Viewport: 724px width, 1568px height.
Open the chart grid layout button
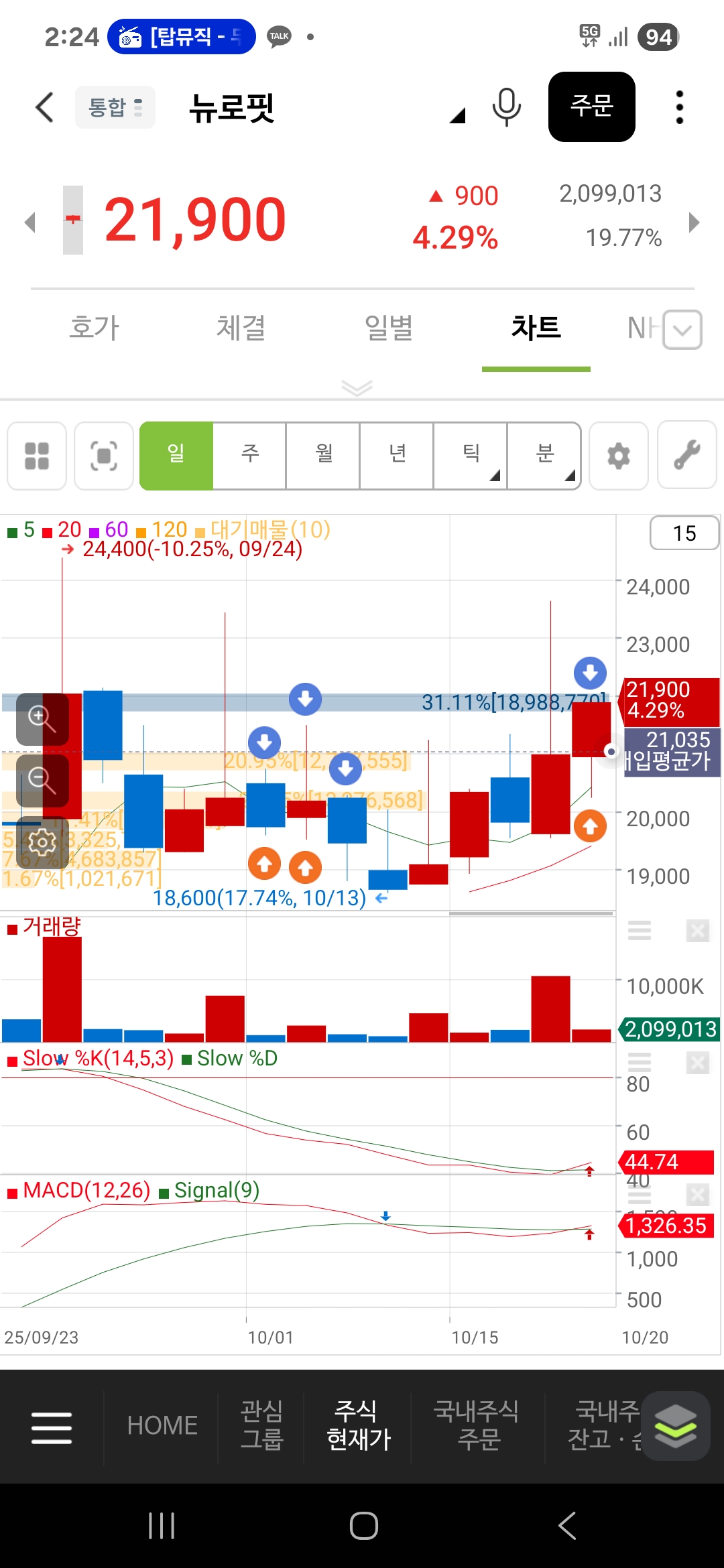[37, 456]
